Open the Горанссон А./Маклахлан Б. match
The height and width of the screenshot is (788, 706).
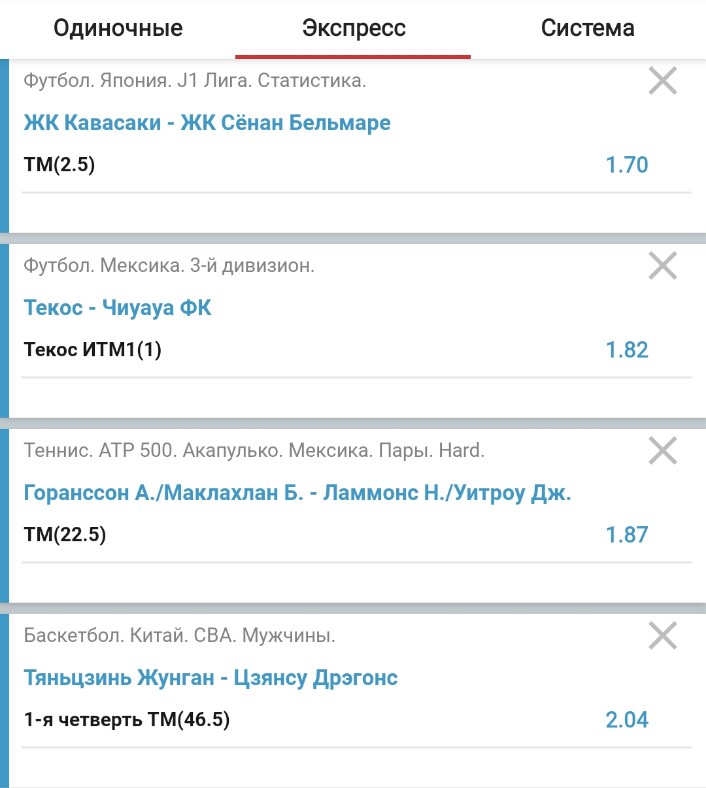297,493
